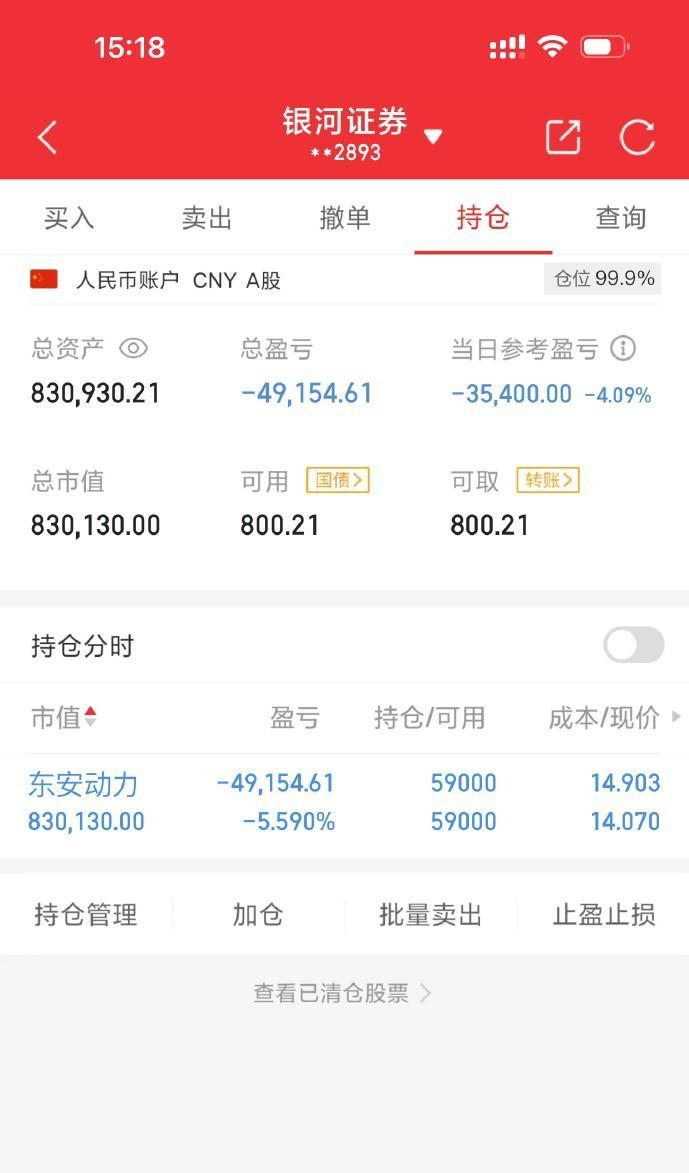Screen dimensions: 689x1173
Task: Tap 加仓 to add position
Action: [x=258, y=914]
